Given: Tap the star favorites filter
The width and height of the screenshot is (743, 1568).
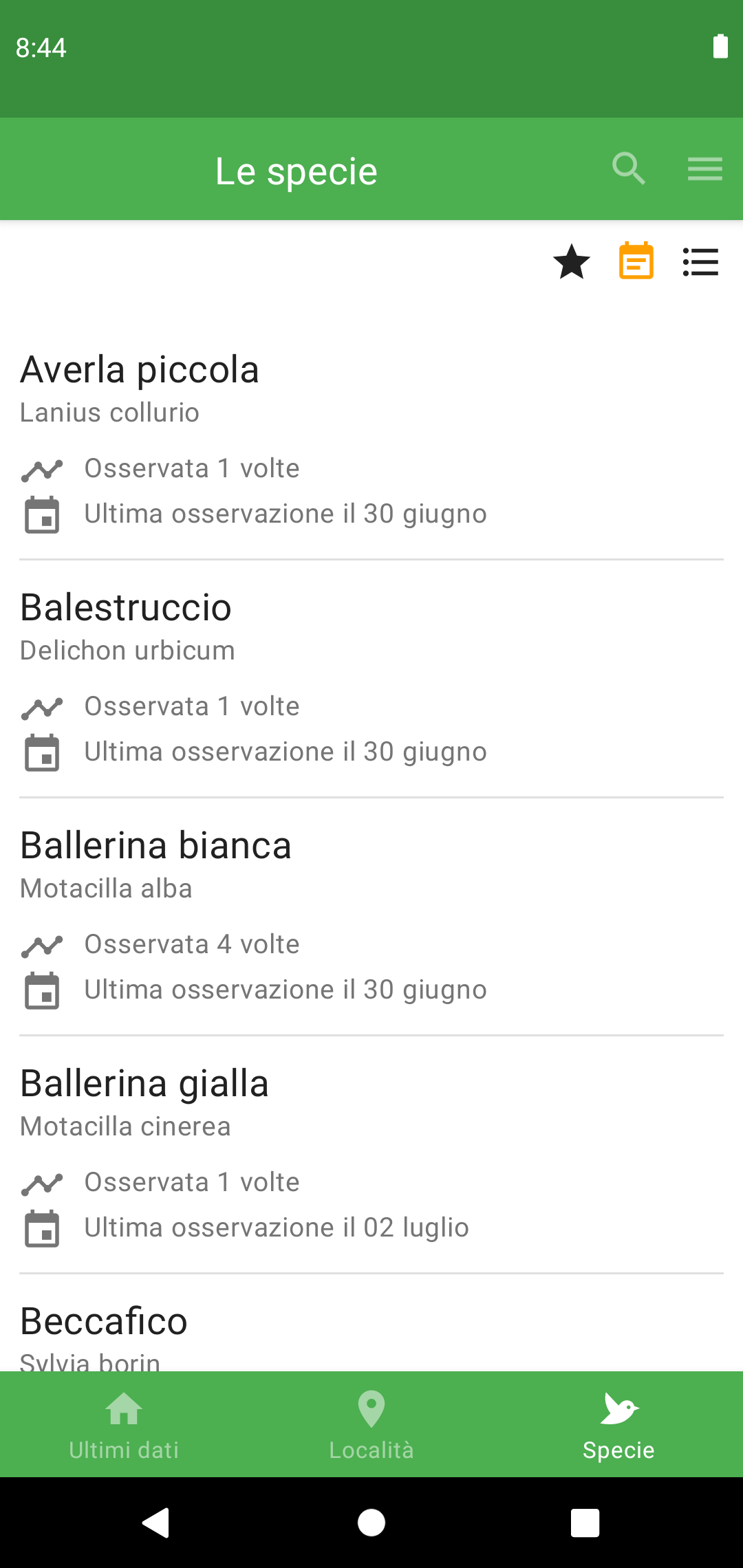Looking at the screenshot, I should (x=572, y=262).
